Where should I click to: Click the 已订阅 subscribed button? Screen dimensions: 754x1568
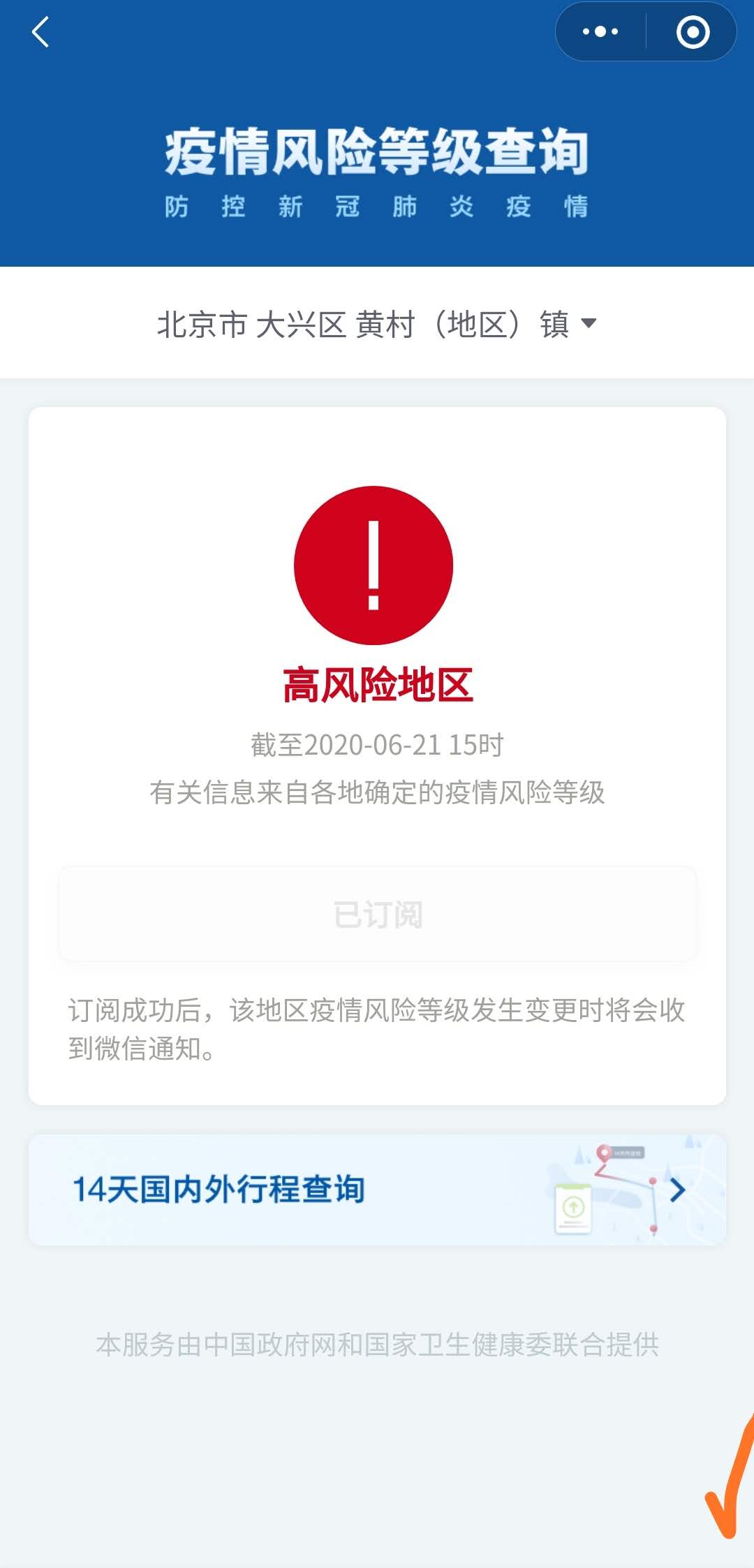(x=377, y=916)
